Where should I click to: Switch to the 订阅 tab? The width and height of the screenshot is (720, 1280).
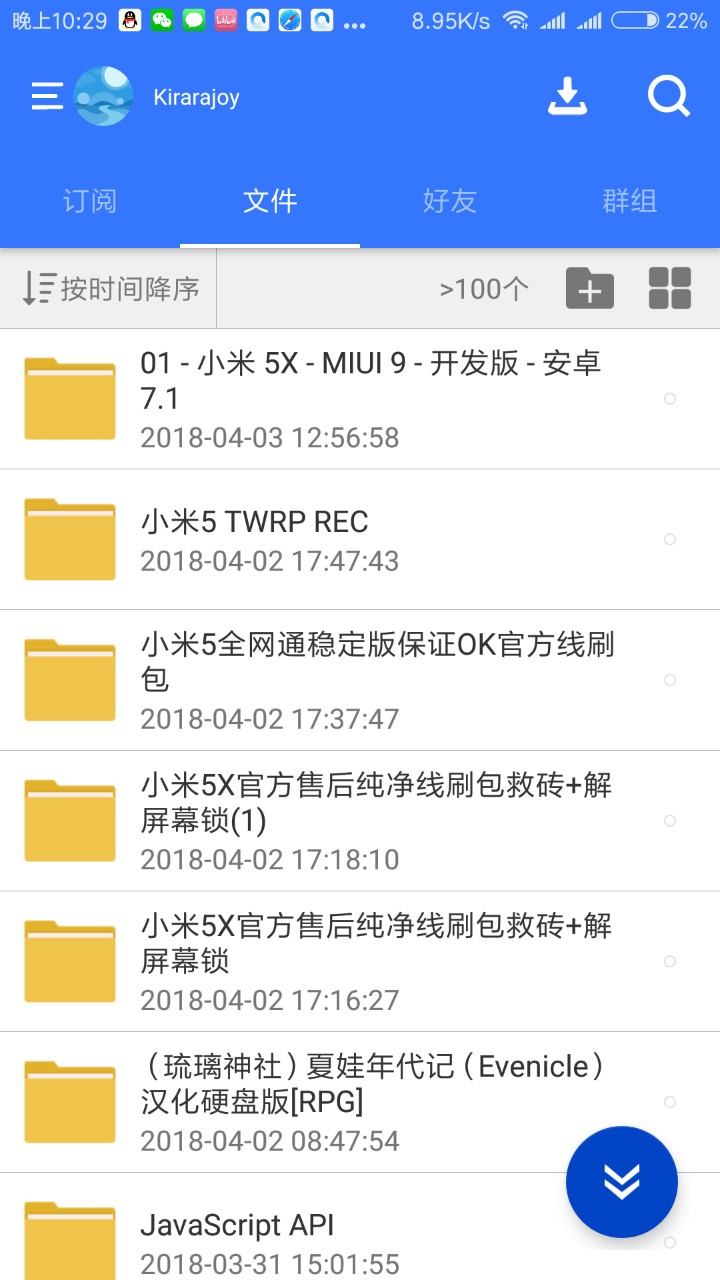tap(90, 201)
